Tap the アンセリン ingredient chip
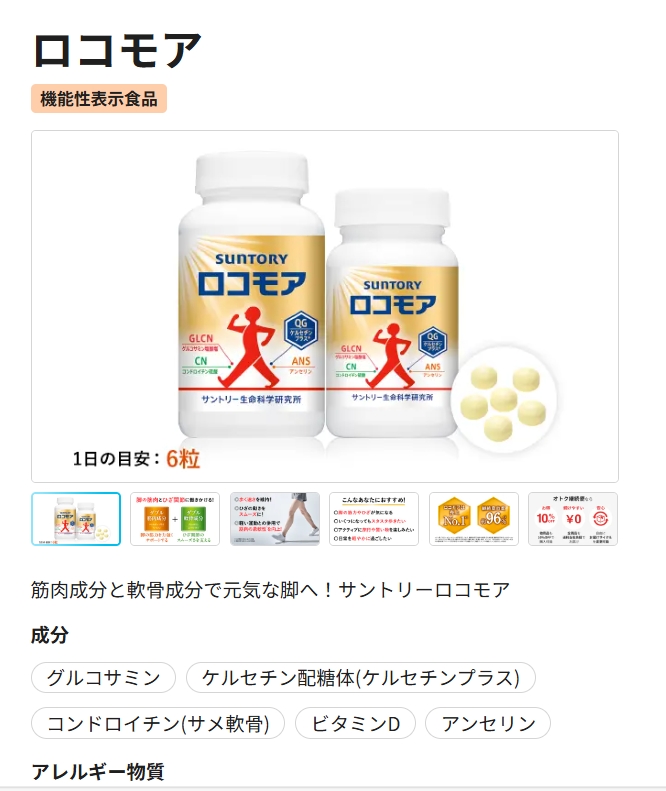Image resolution: width=666 pixels, height=791 pixels. tap(488, 723)
